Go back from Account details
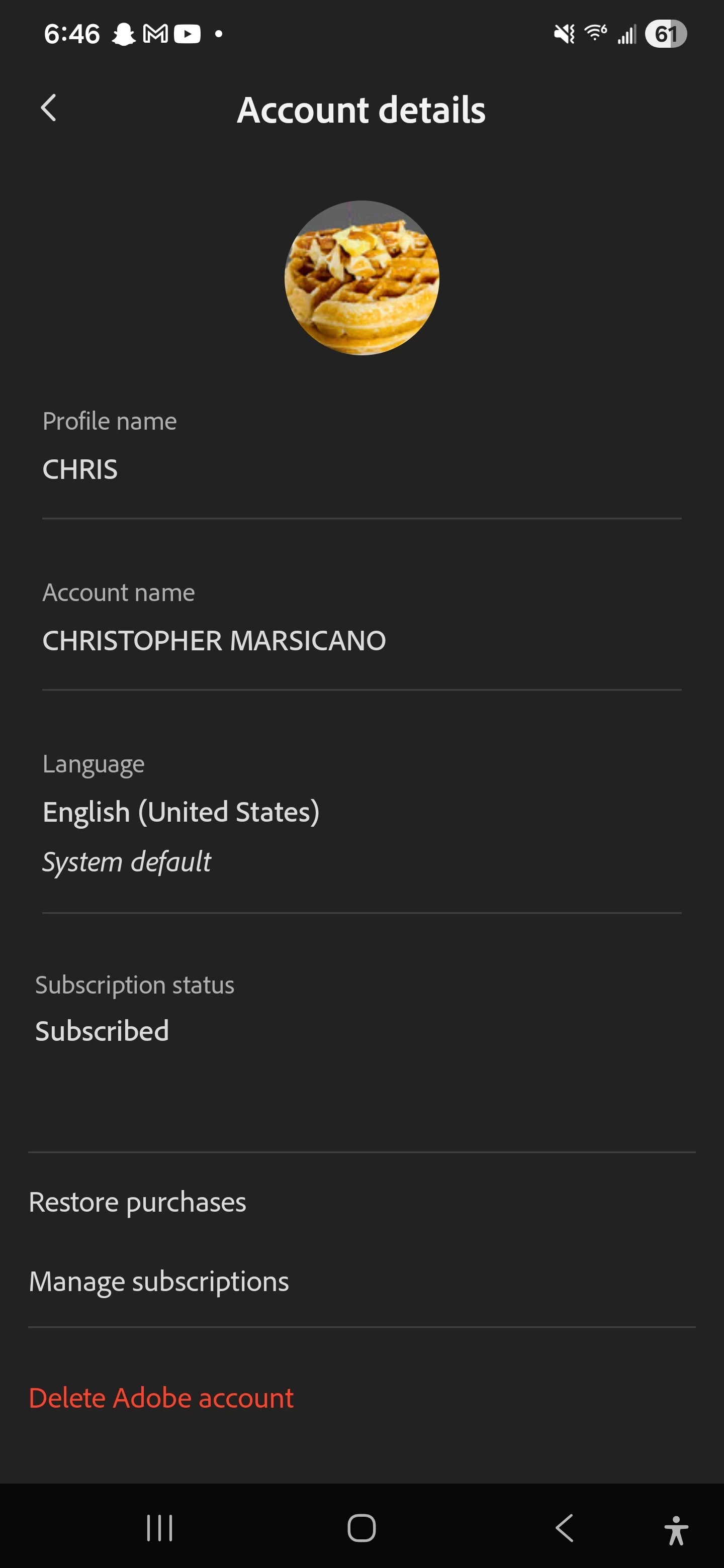Screen dimensions: 724x1568 point(49,109)
